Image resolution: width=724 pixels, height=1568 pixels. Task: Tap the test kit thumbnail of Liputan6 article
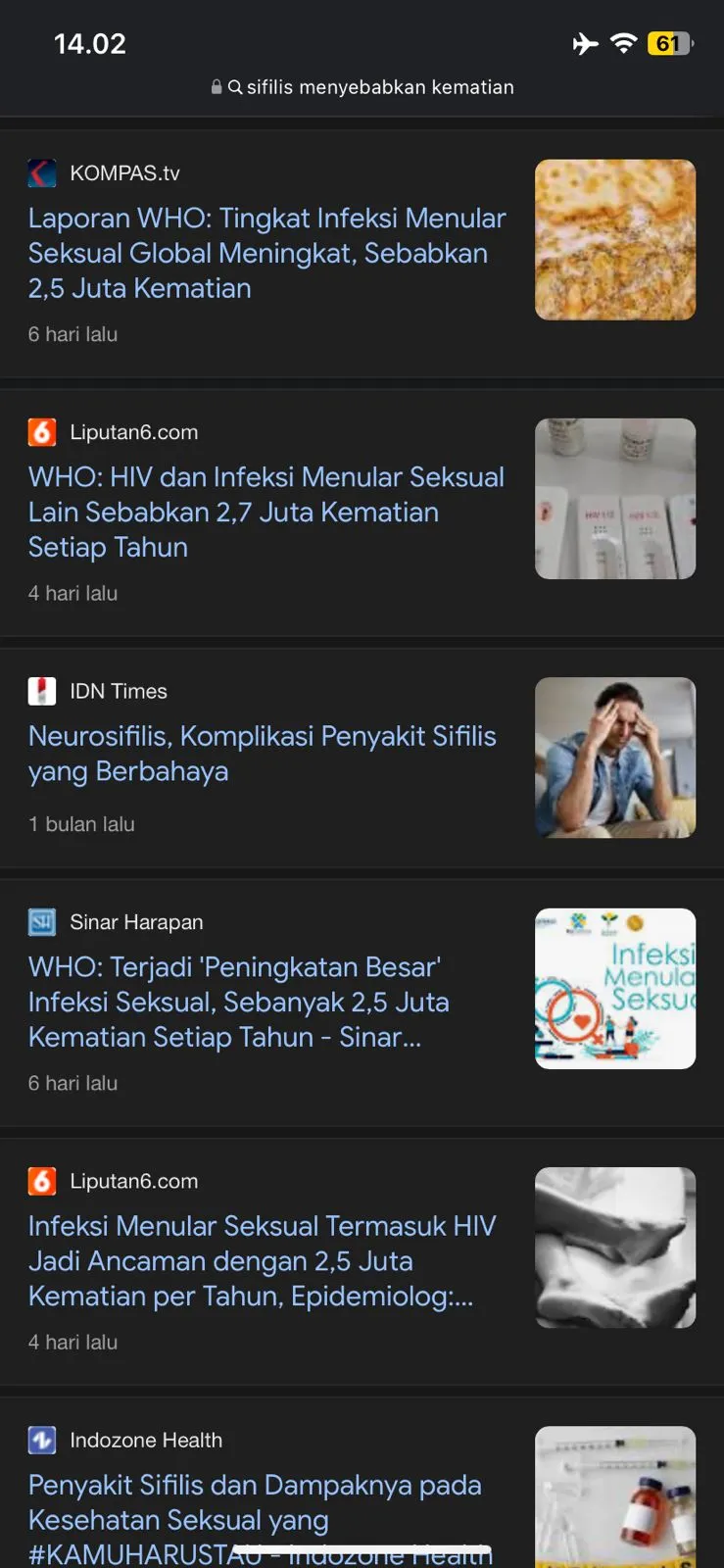(615, 499)
